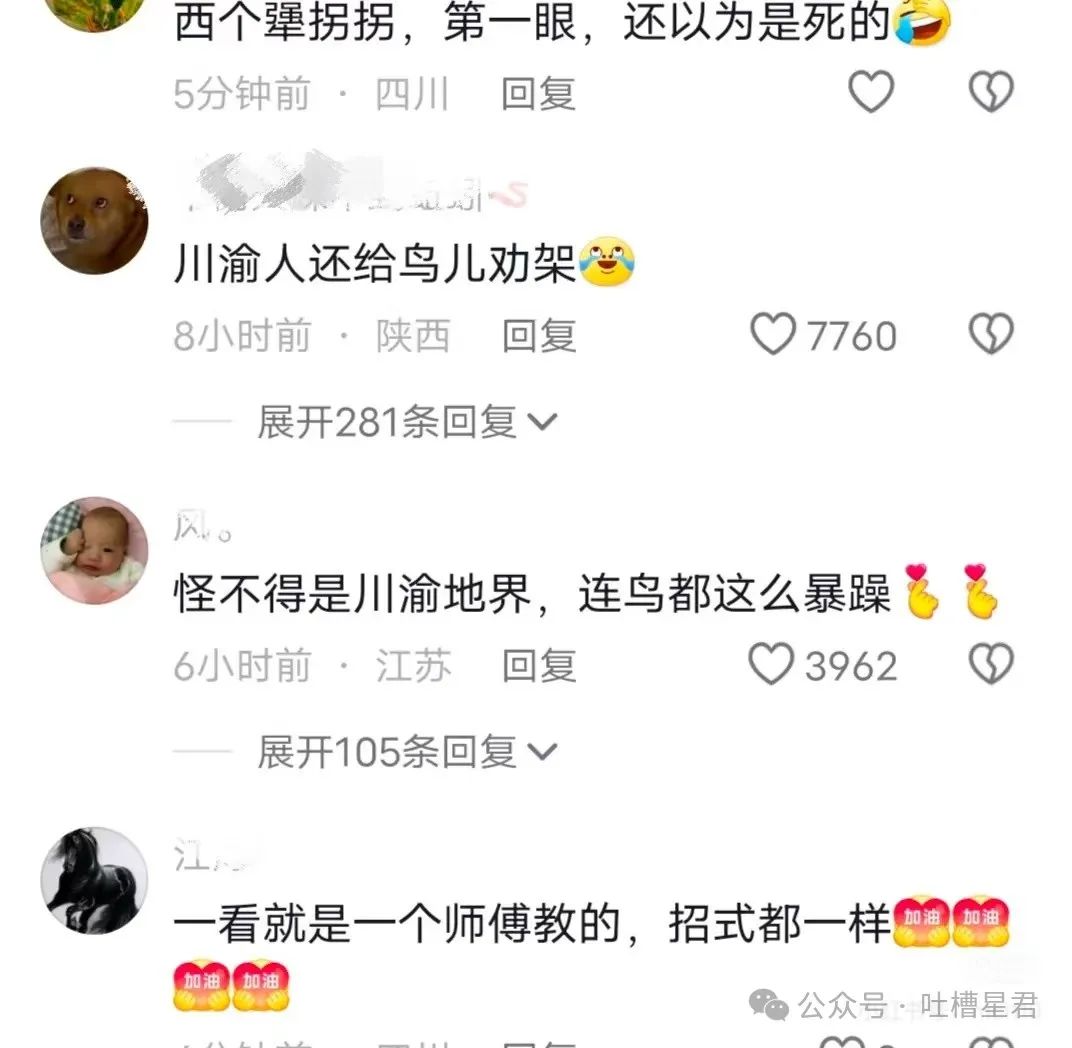Image resolution: width=1072 pixels, height=1048 pixels.
Task: Like the comment 川渝人还给鸟儿劝架
Action: pyautogui.click(x=774, y=335)
